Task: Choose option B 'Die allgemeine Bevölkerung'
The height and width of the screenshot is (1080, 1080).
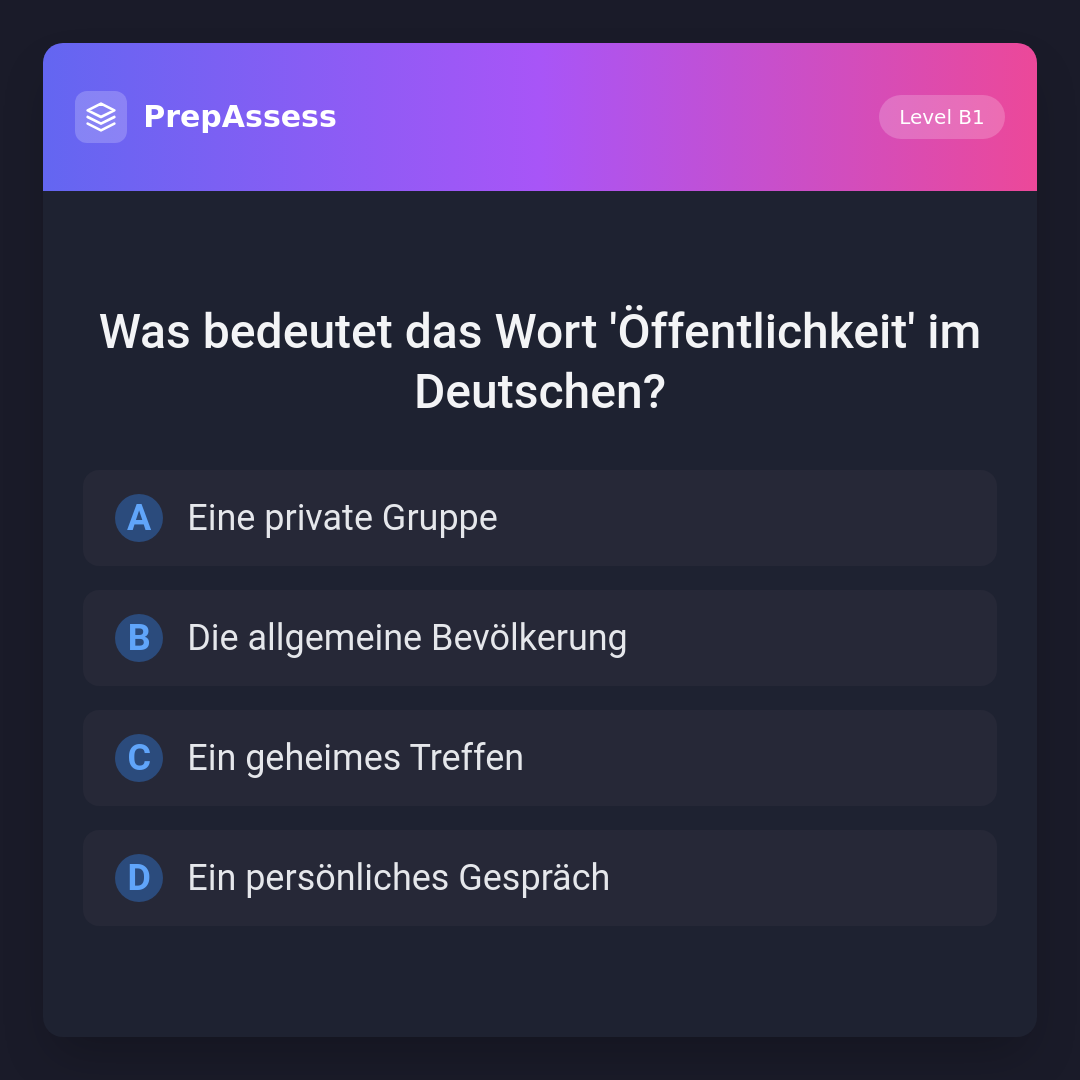Action: (x=540, y=638)
